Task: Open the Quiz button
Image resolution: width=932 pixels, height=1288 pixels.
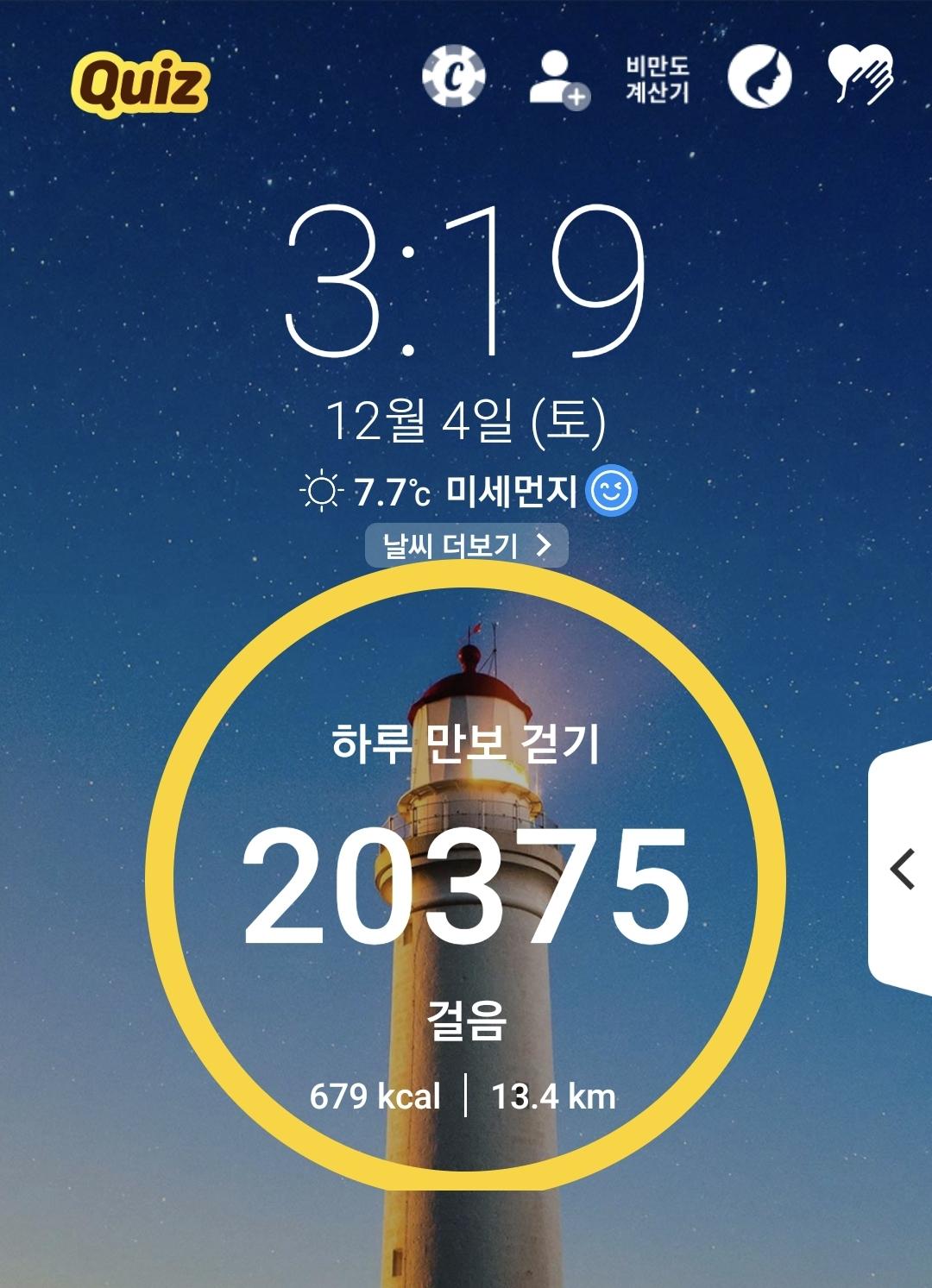Action: click(141, 85)
